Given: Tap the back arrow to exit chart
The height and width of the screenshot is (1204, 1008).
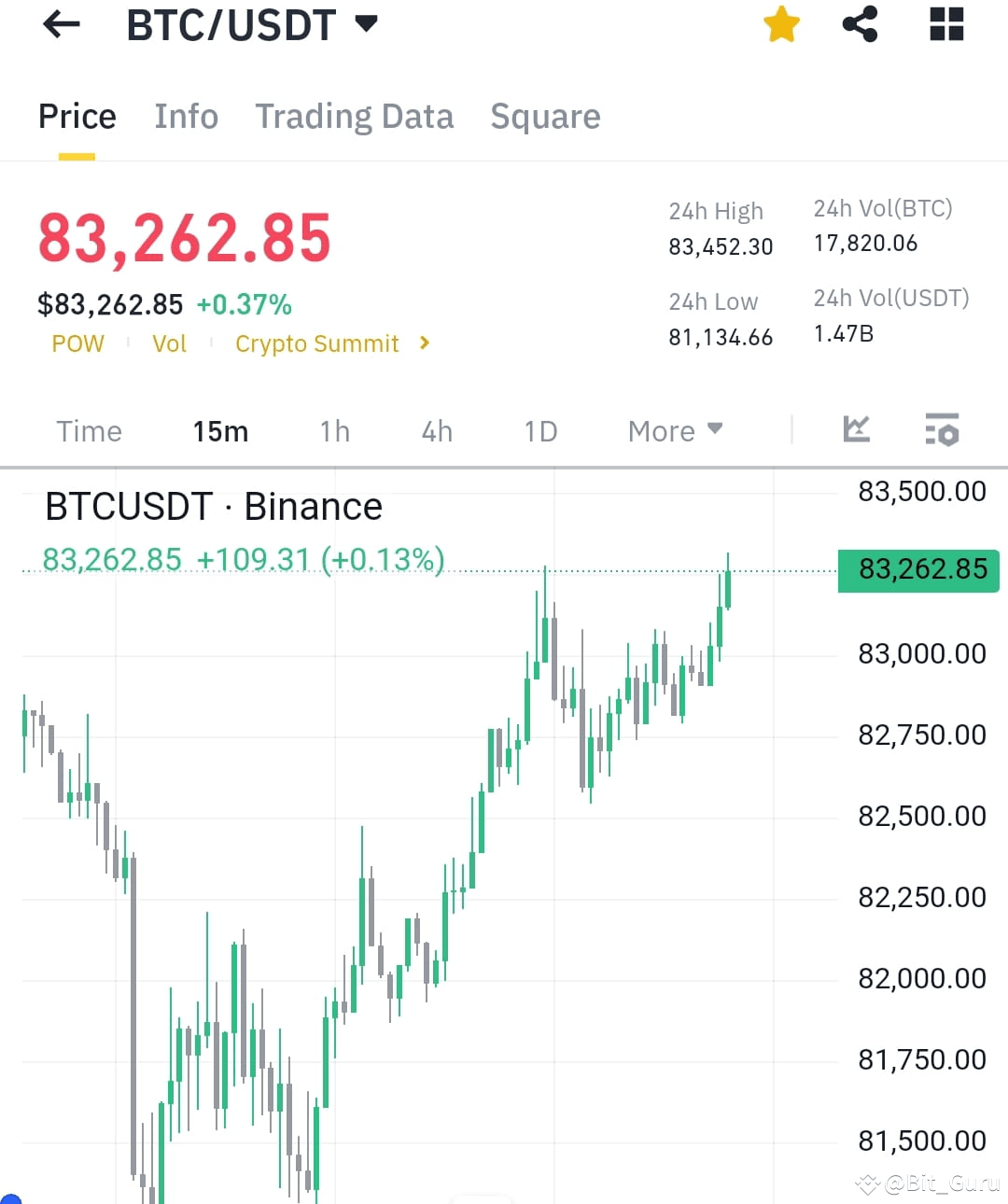Looking at the screenshot, I should [x=60, y=25].
